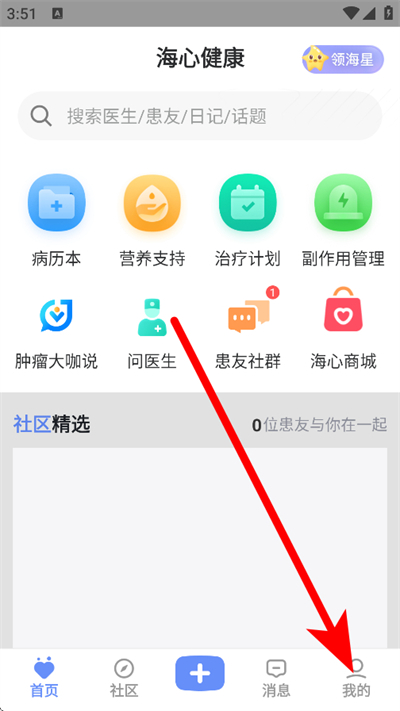Switch to the 首页 tab
400x711 pixels.
(44, 678)
